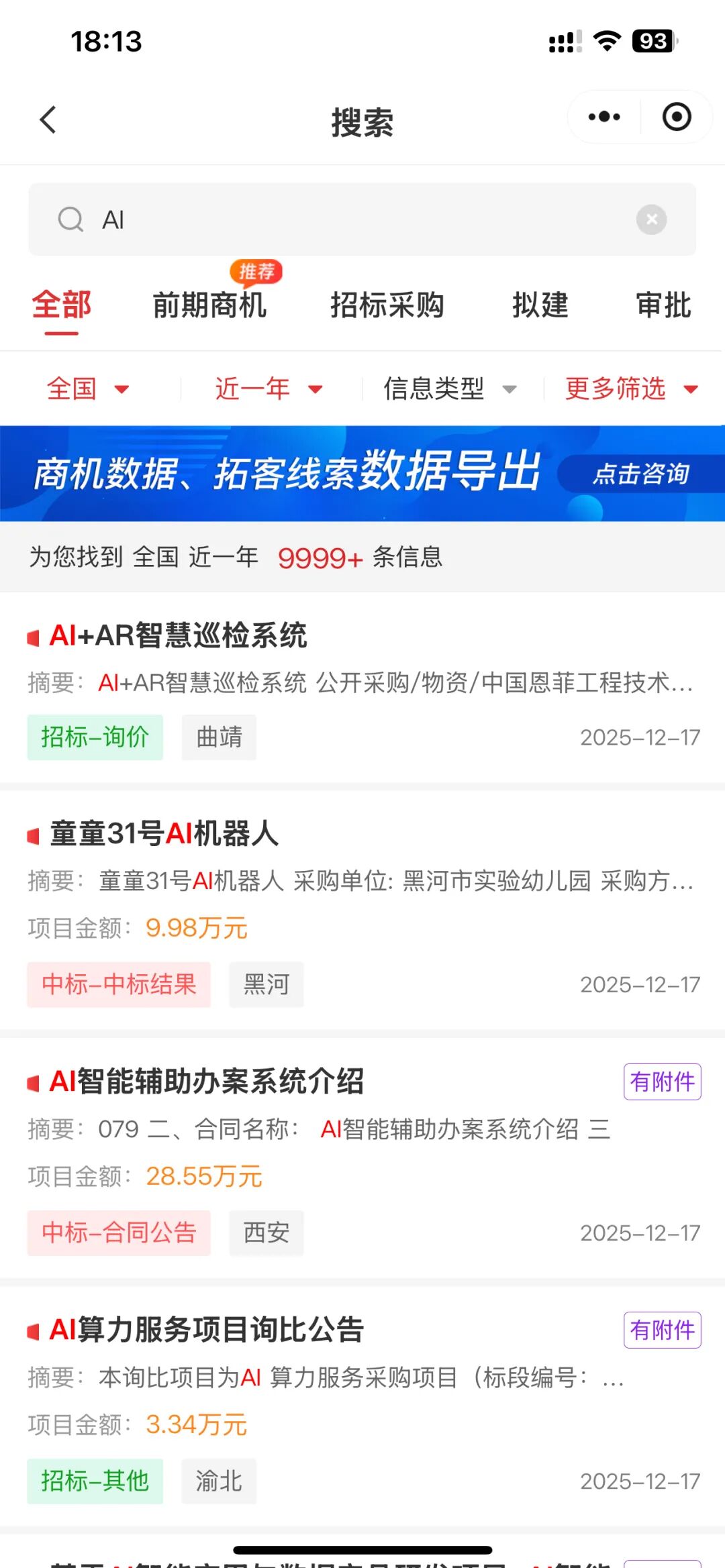Expand the 信息类型 dropdown
The width and height of the screenshot is (725, 1568).
[449, 388]
